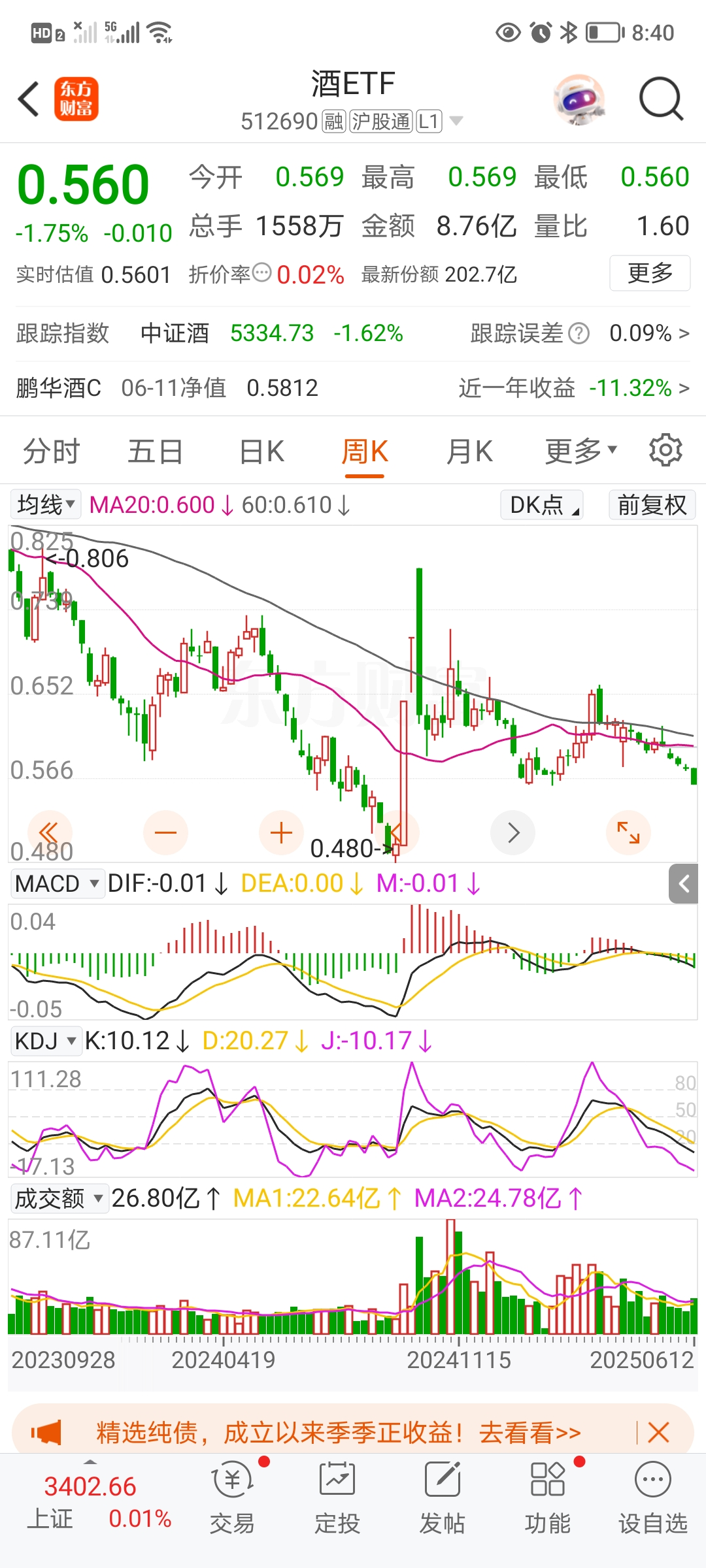Open the AI robot assistant
This screenshot has width=706, height=1568.
tap(579, 99)
